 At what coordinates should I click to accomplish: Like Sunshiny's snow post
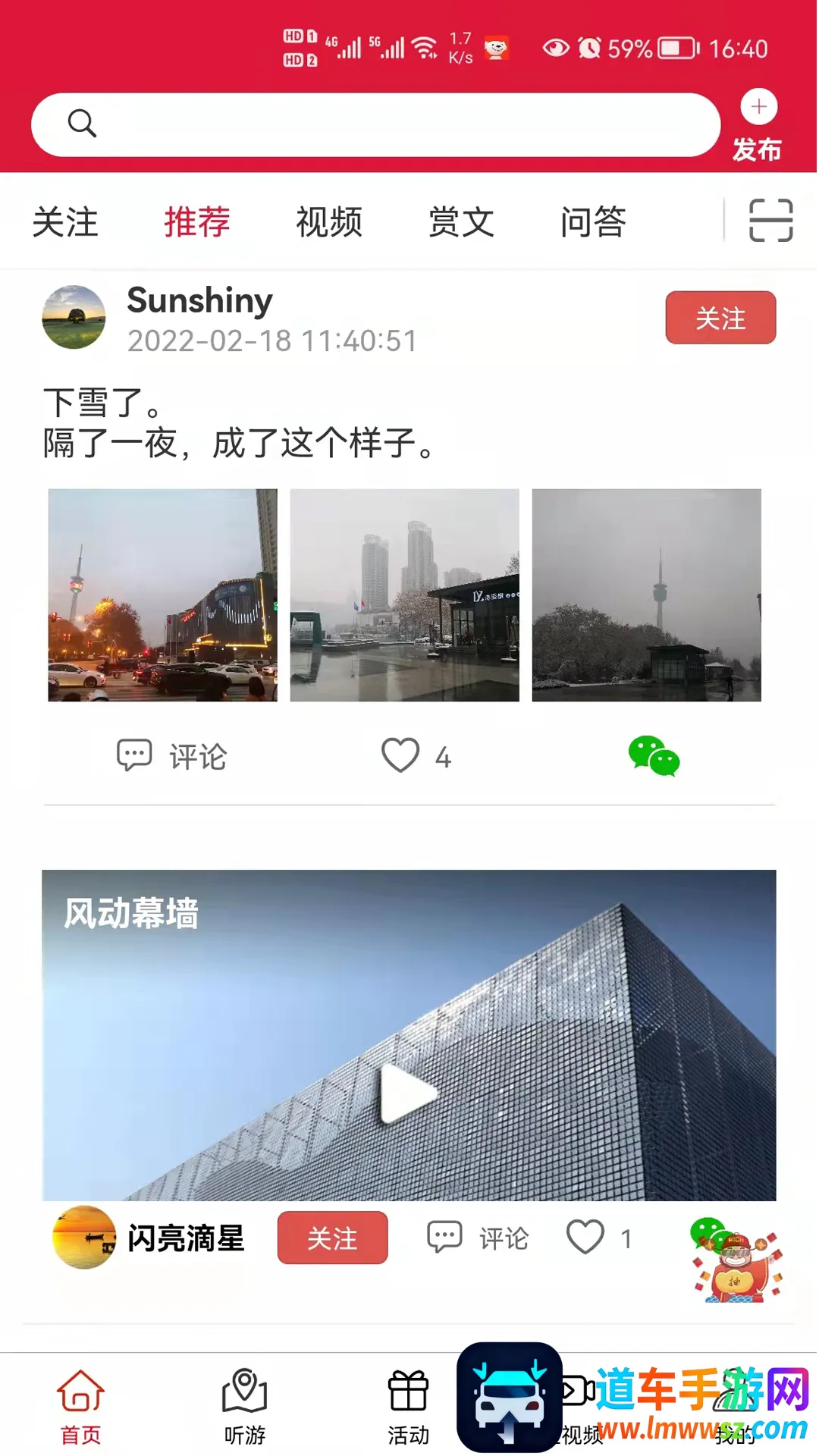pyautogui.click(x=401, y=756)
